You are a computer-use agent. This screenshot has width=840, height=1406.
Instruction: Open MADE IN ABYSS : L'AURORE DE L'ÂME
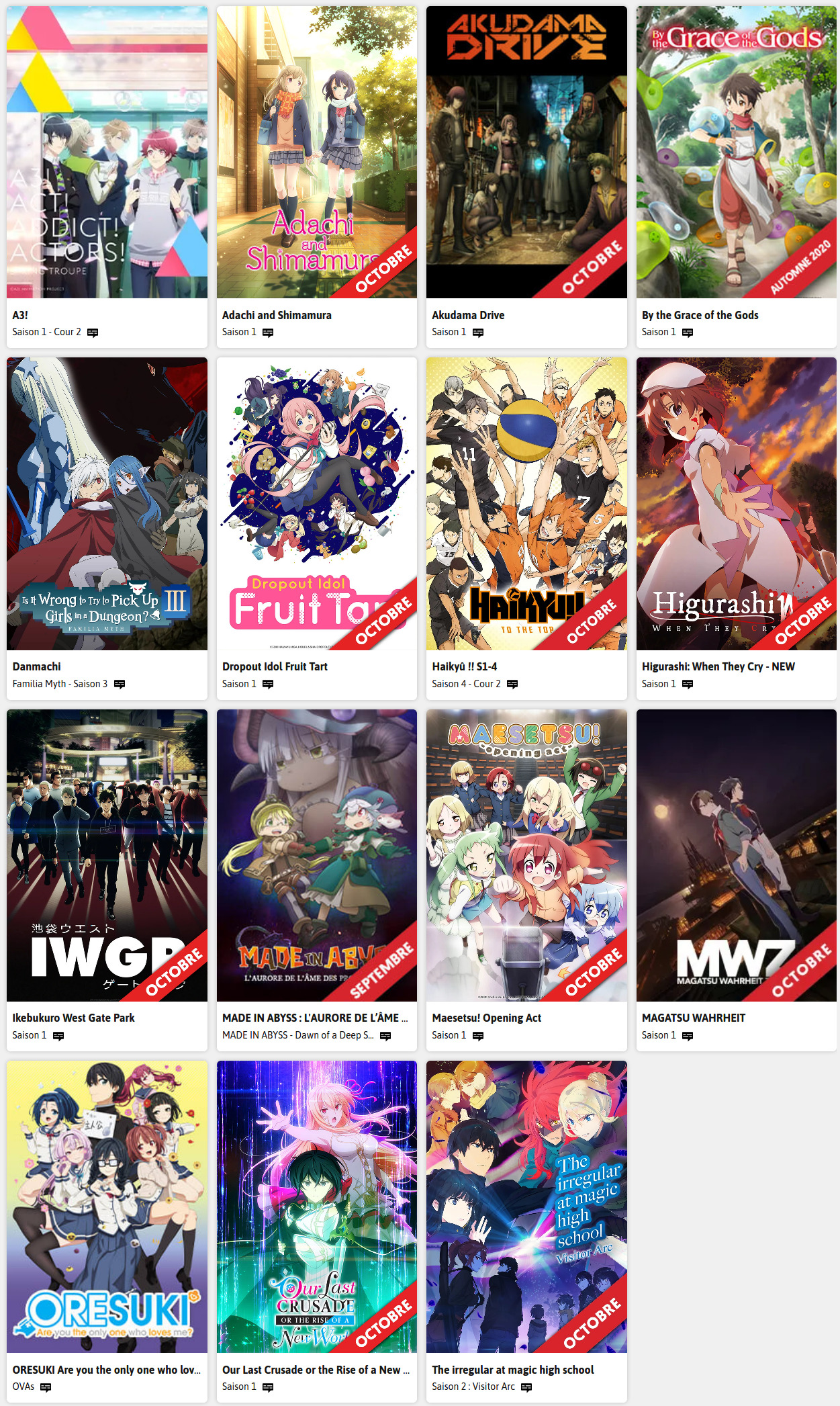[316, 855]
